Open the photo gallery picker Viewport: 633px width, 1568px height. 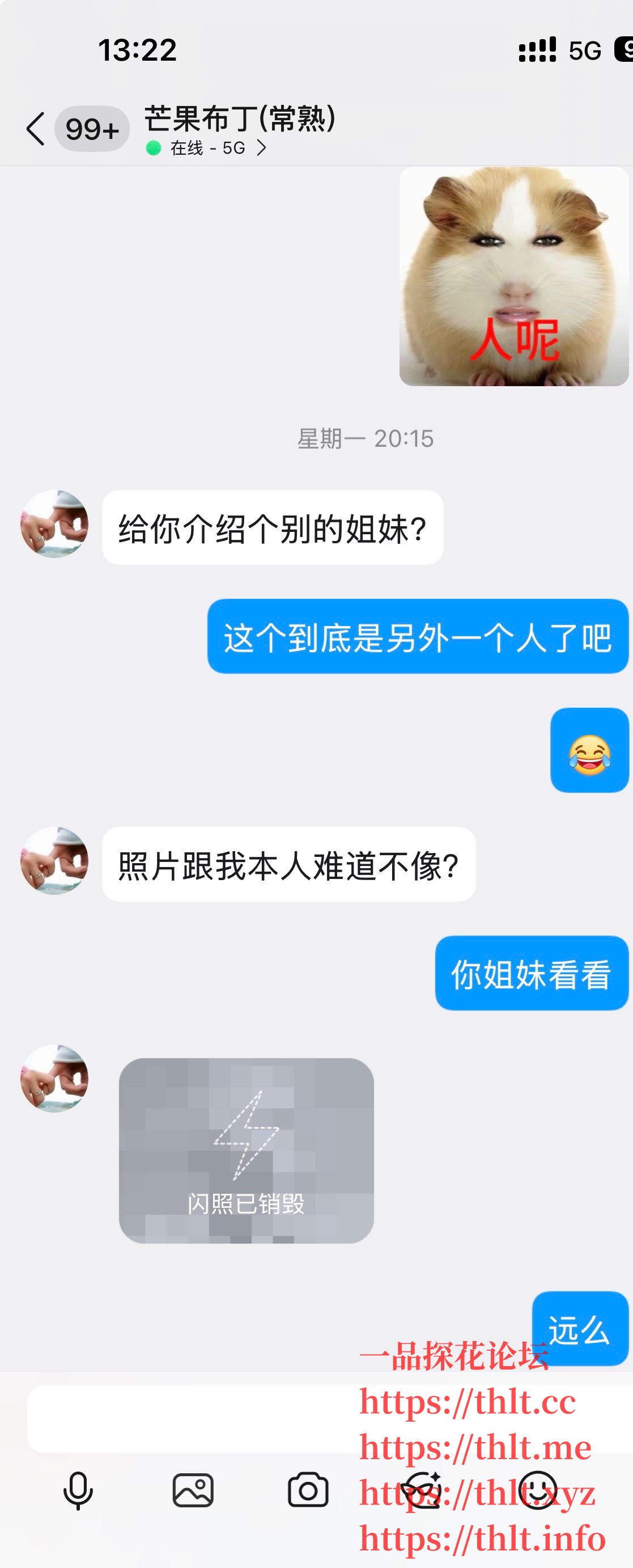coord(193,1491)
